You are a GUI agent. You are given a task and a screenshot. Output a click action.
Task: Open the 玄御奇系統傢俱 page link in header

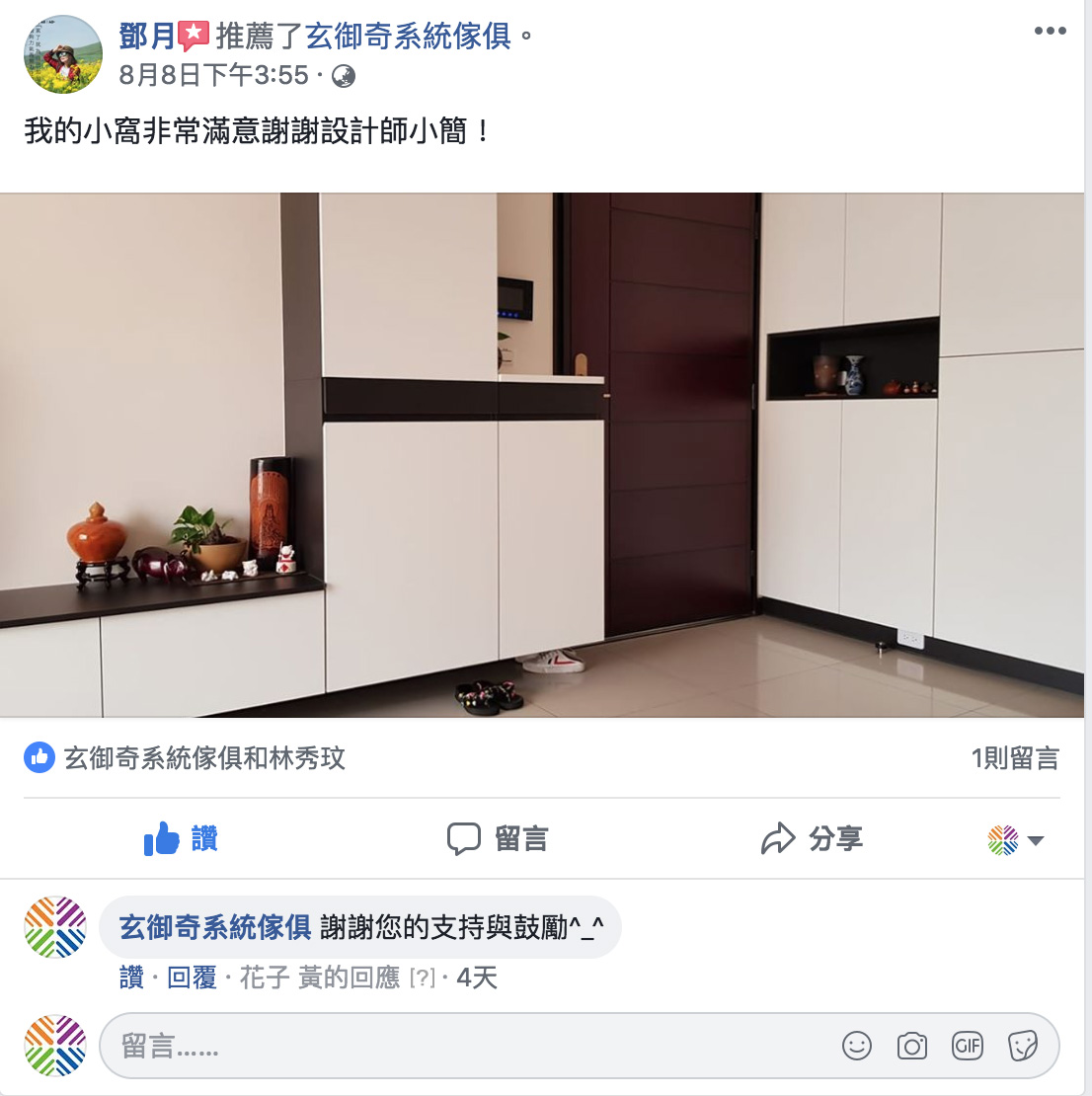tap(409, 37)
